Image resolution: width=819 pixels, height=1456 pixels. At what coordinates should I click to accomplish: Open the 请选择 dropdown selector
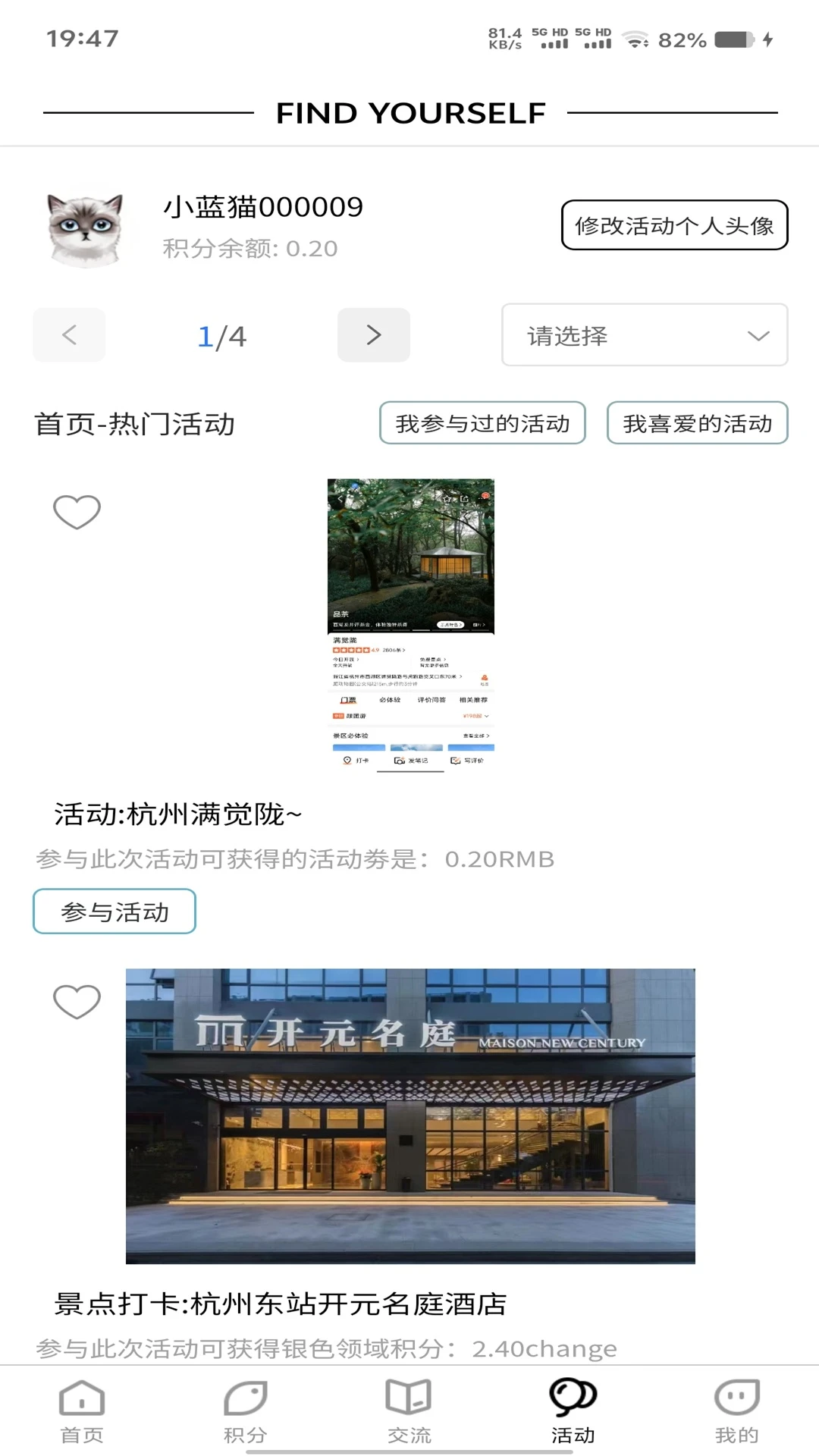coord(644,336)
